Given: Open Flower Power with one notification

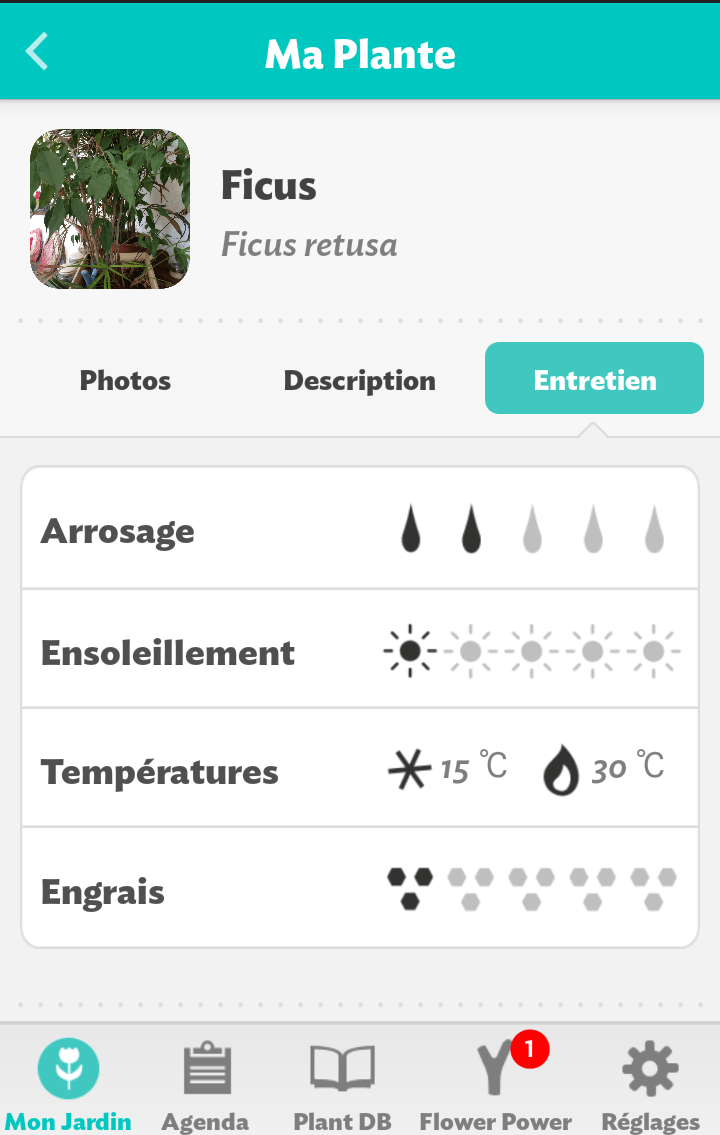Looking at the screenshot, I should click(x=496, y=1084).
